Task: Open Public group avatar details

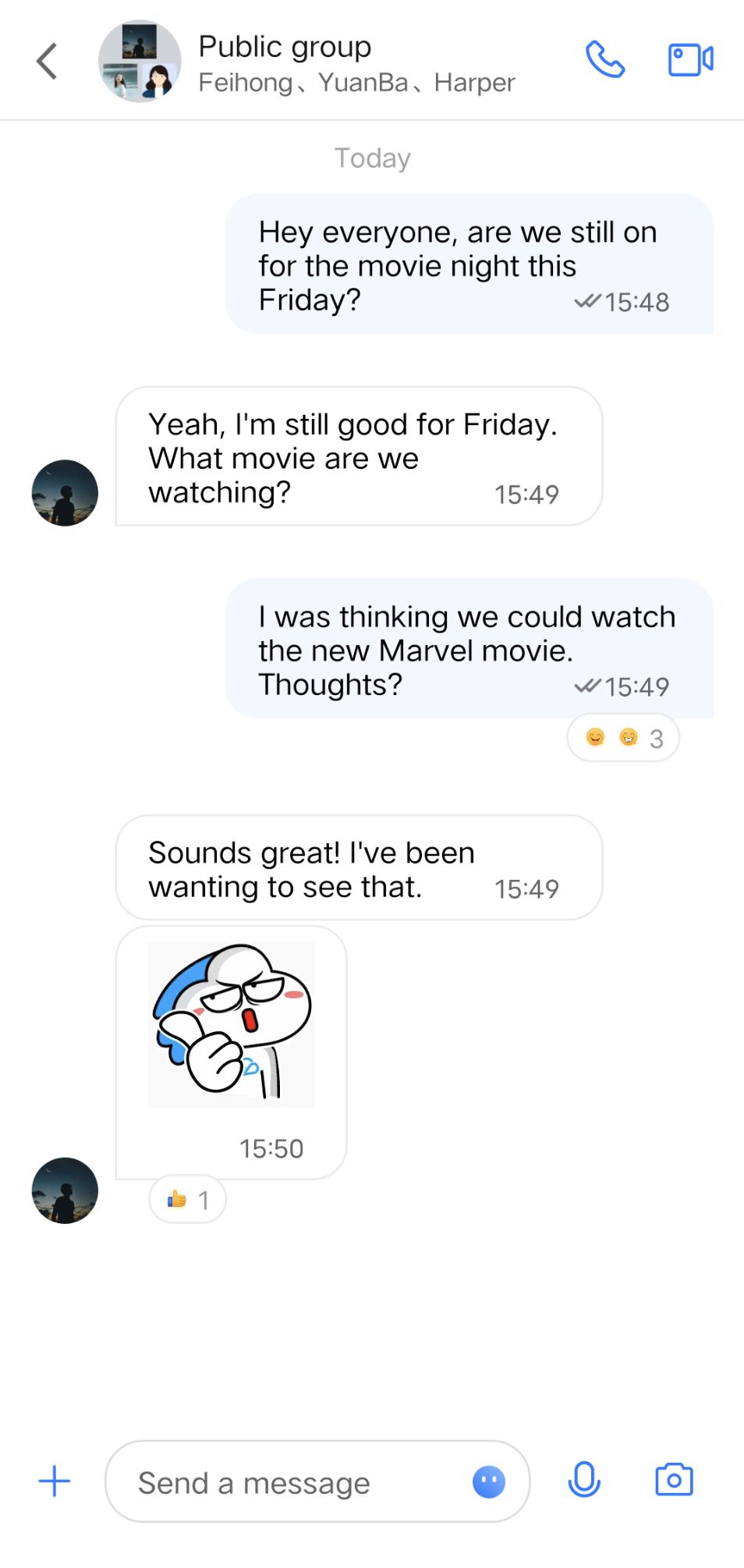Action: [x=140, y=61]
